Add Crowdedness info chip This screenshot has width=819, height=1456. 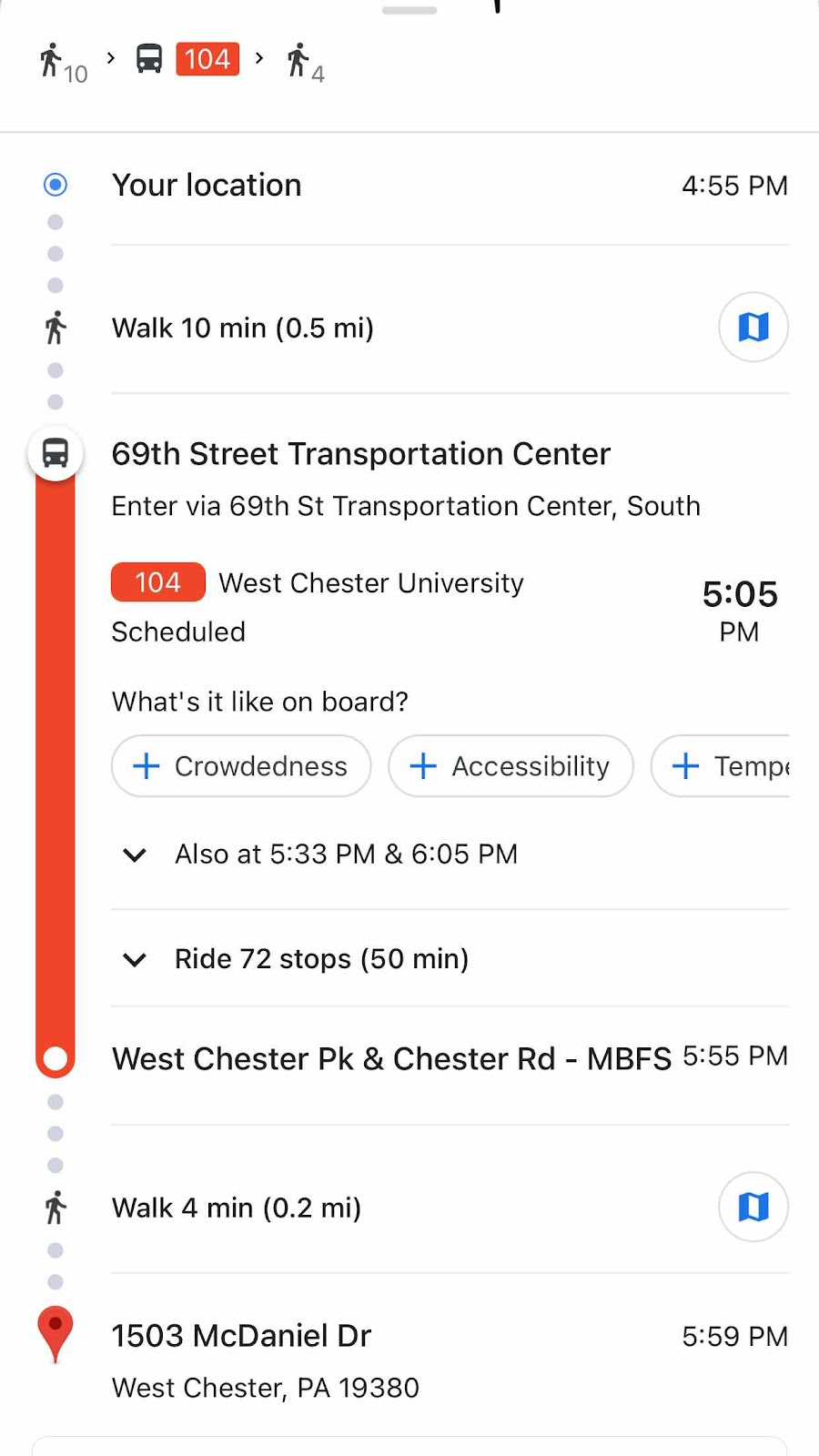[241, 766]
